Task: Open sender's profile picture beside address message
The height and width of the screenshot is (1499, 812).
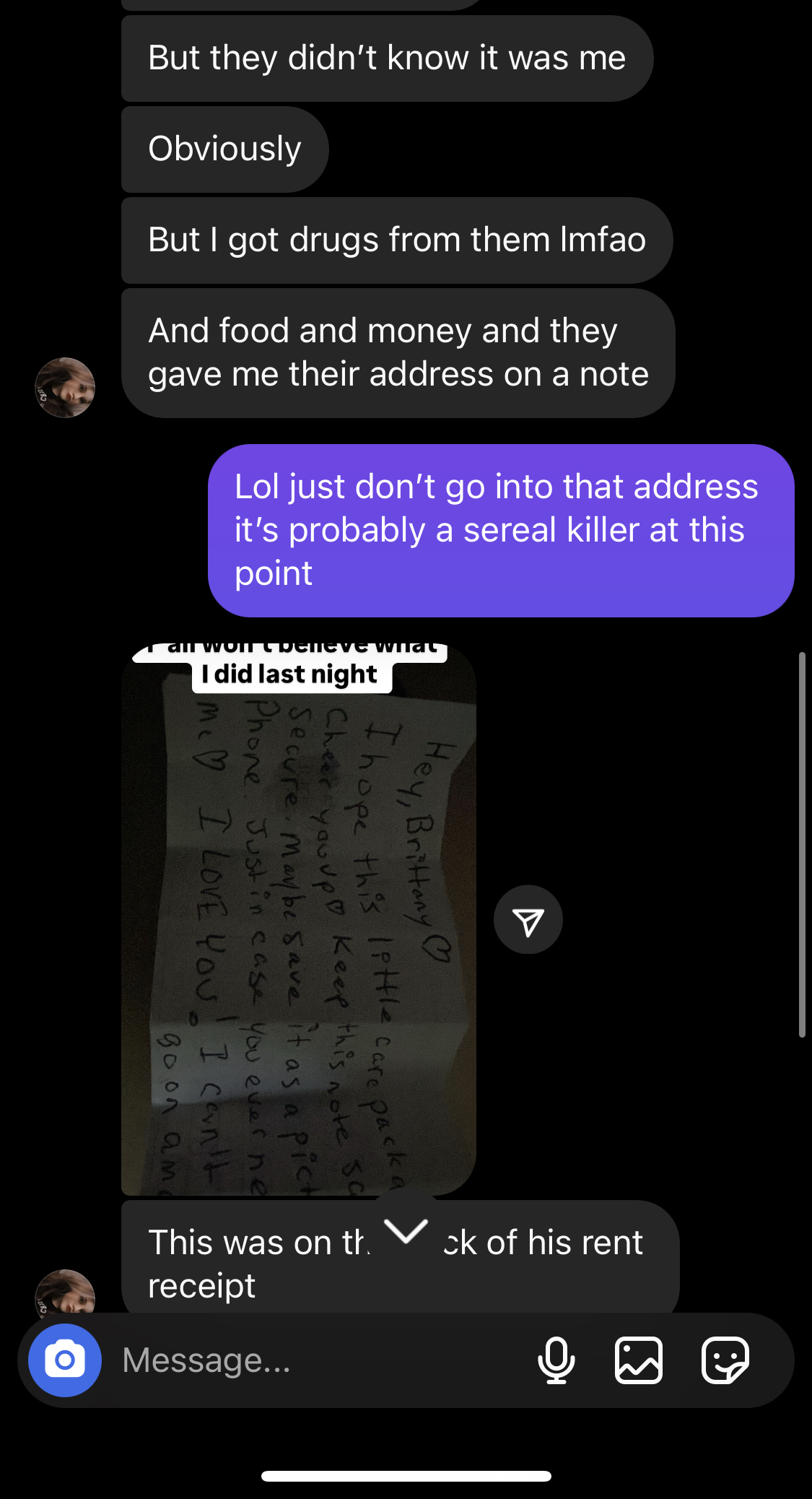Action: (65, 388)
